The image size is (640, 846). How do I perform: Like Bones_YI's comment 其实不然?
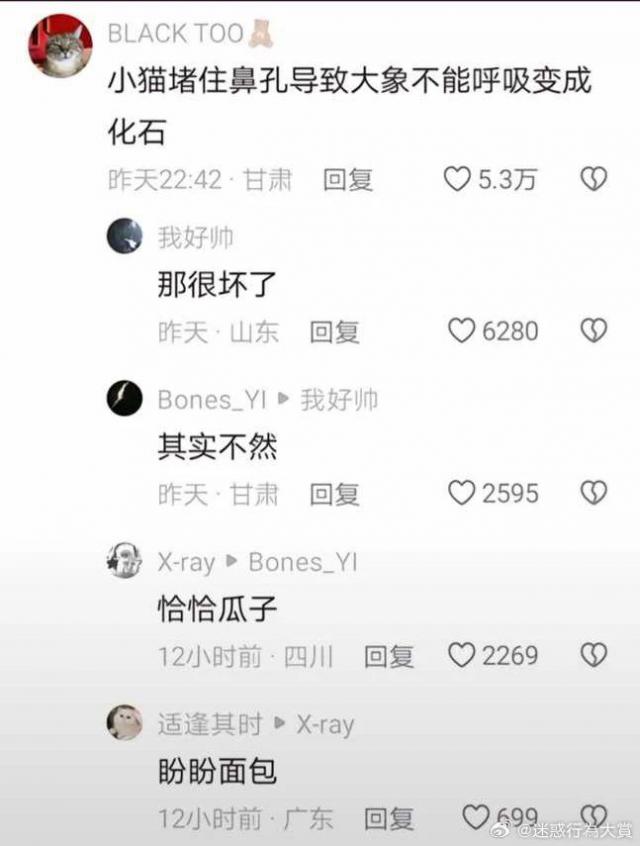pos(461,493)
